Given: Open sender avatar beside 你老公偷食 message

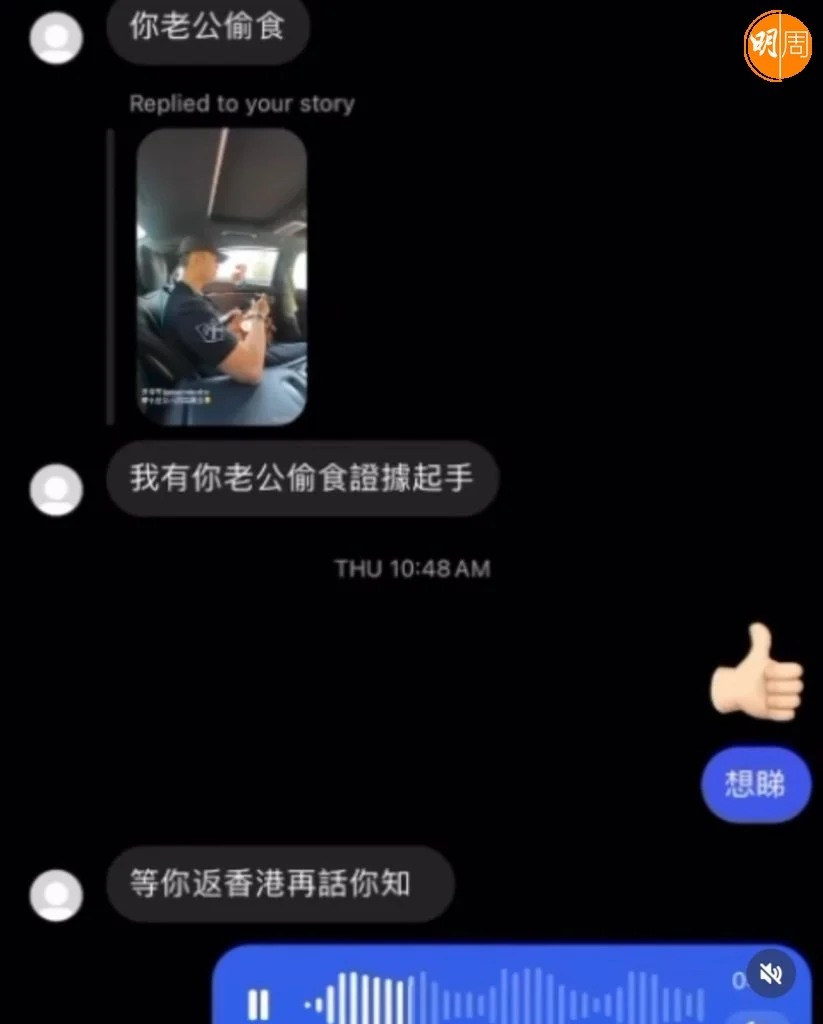Looking at the screenshot, I should [x=56, y=37].
